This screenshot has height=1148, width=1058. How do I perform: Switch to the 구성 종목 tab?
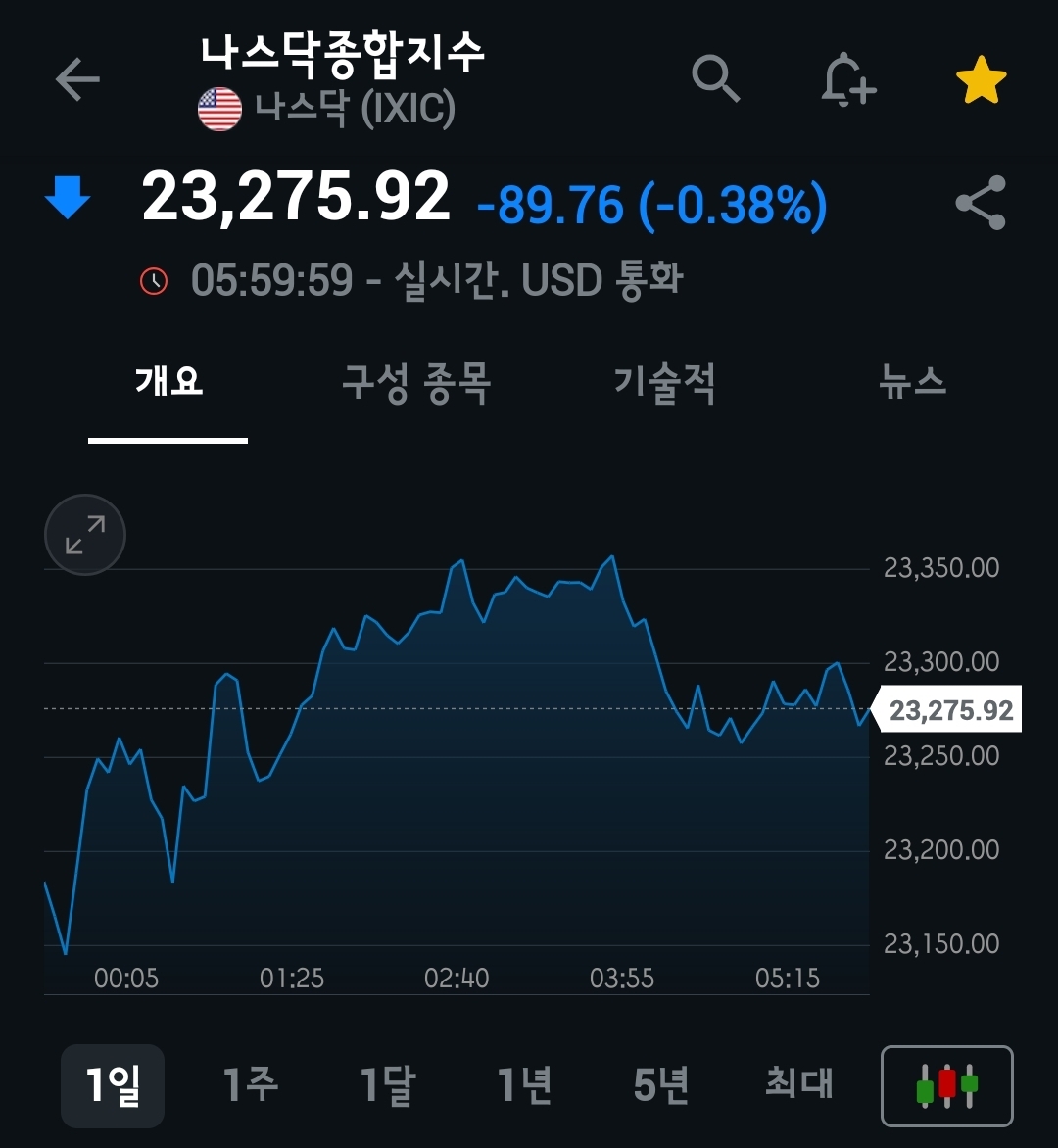coord(416,382)
